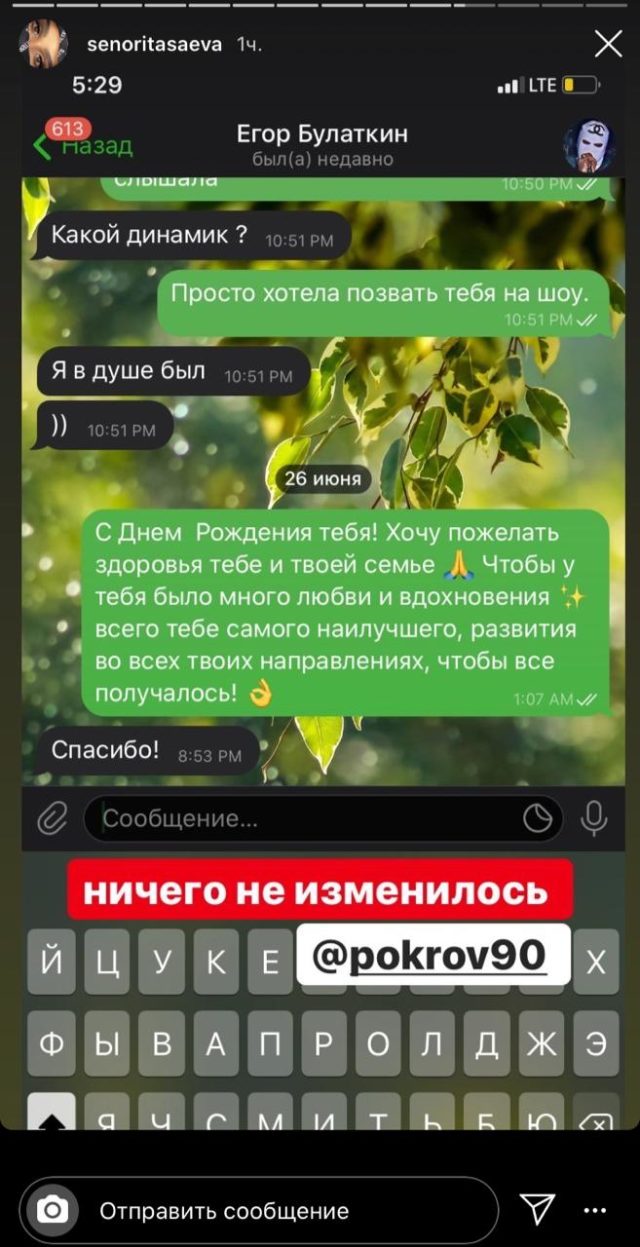Share this story via the paper plane icon

pyautogui.click(x=536, y=1208)
